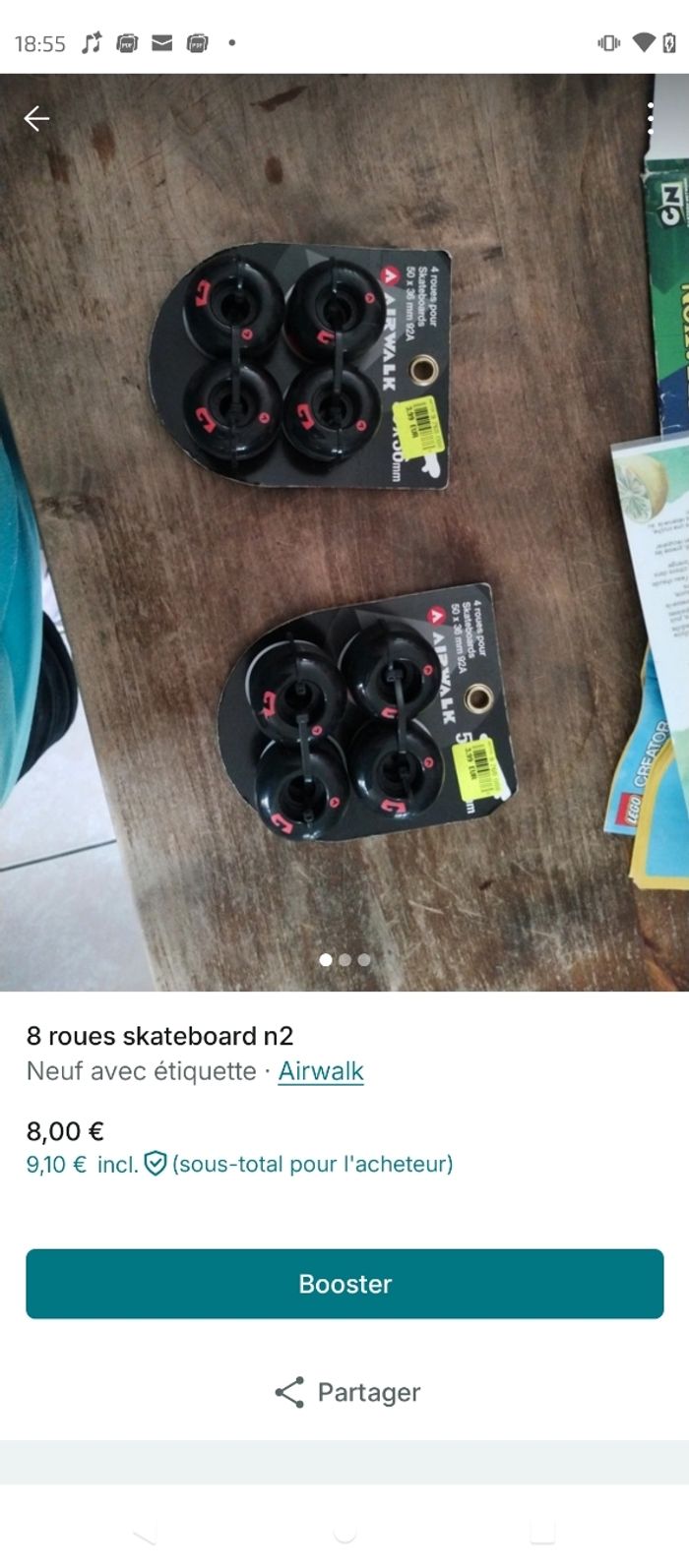Share this listing via Partager
Viewport: 689px width, 1568px height.
coord(346,1392)
